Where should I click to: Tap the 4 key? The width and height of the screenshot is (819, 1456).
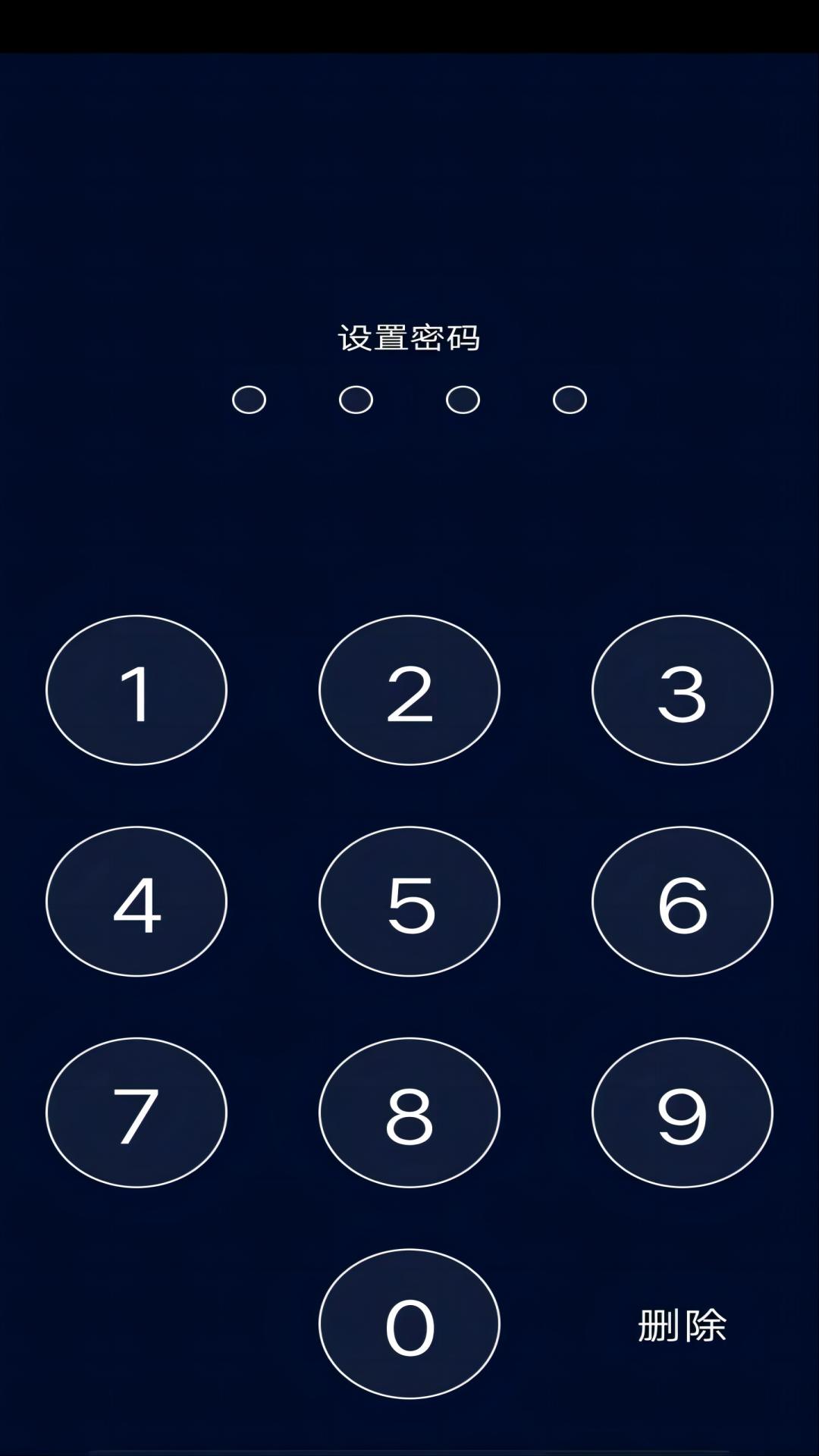click(x=136, y=901)
